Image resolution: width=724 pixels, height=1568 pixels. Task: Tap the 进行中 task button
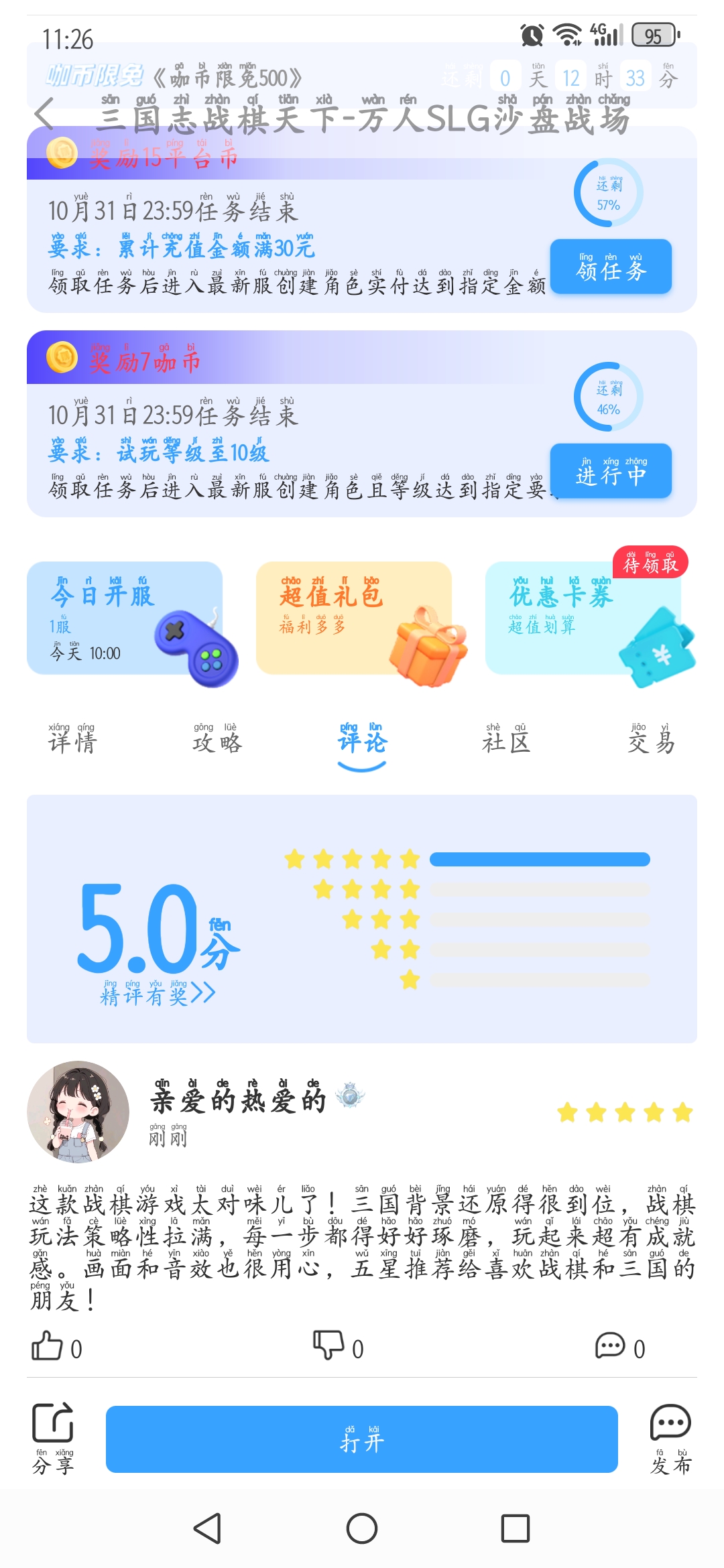pos(611,471)
